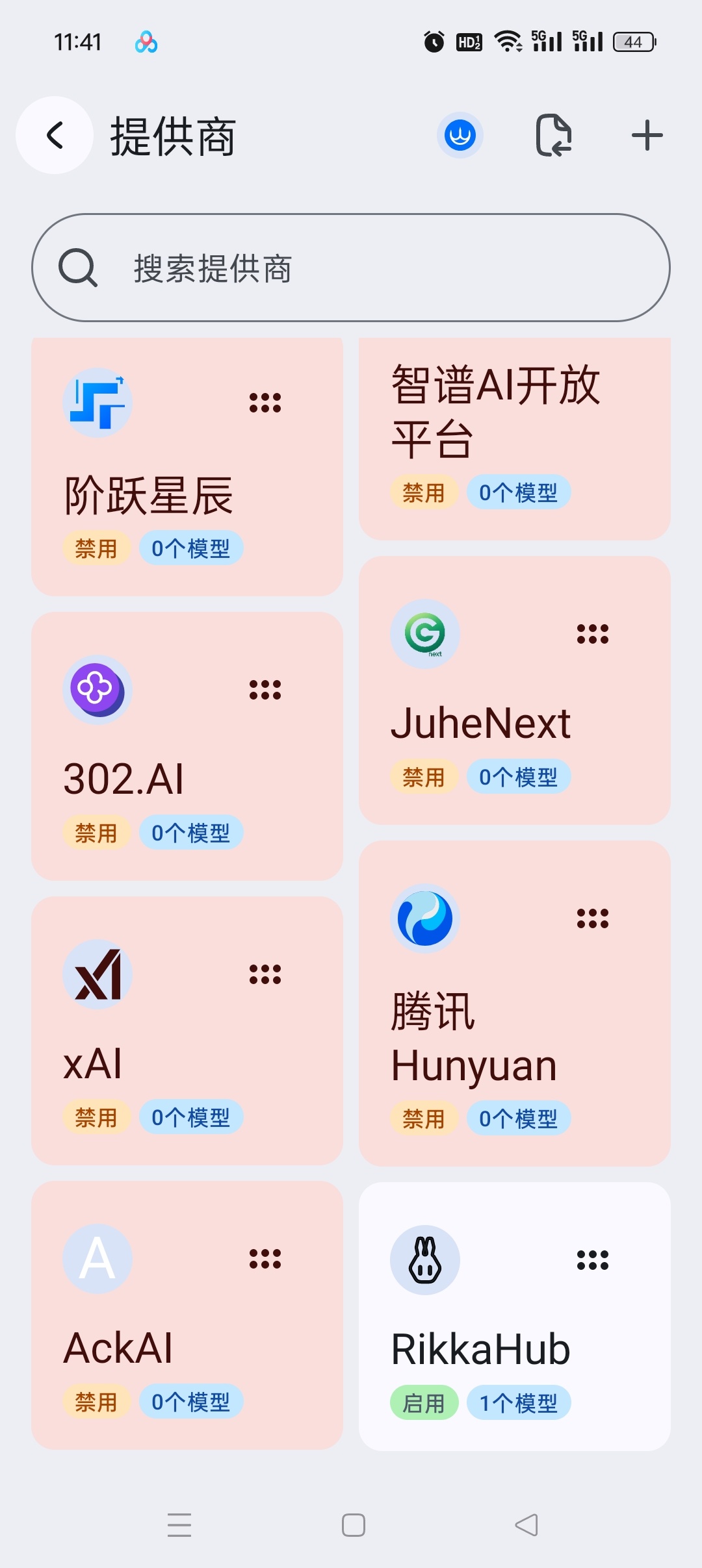Click the JuheNext green logo icon
Image resolution: width=702 pixels, height=1568 pixels.
pos(424,635)
